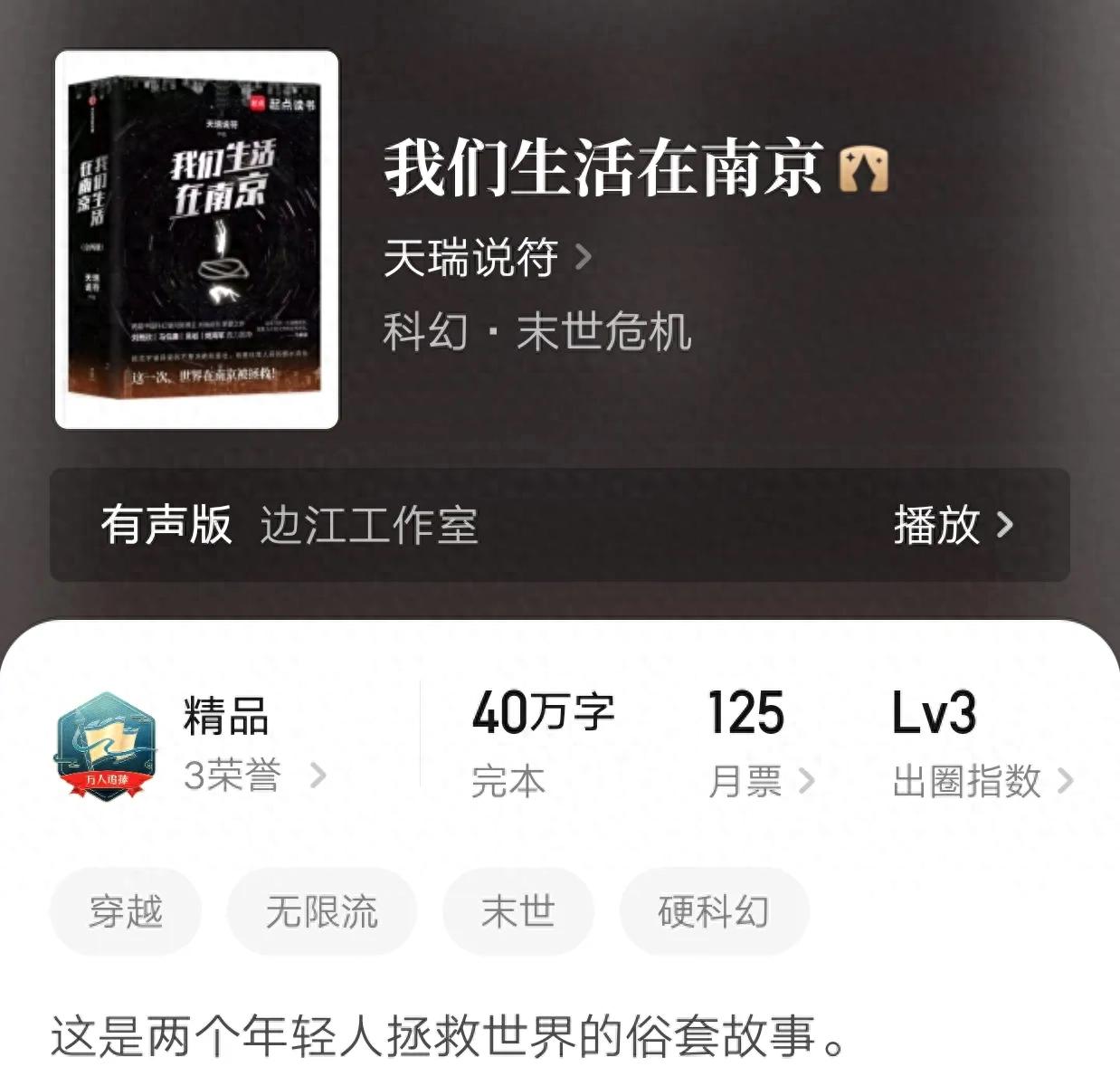1120x1076 pixels.
Task: Select the 末世 tag
Action: 517,911
